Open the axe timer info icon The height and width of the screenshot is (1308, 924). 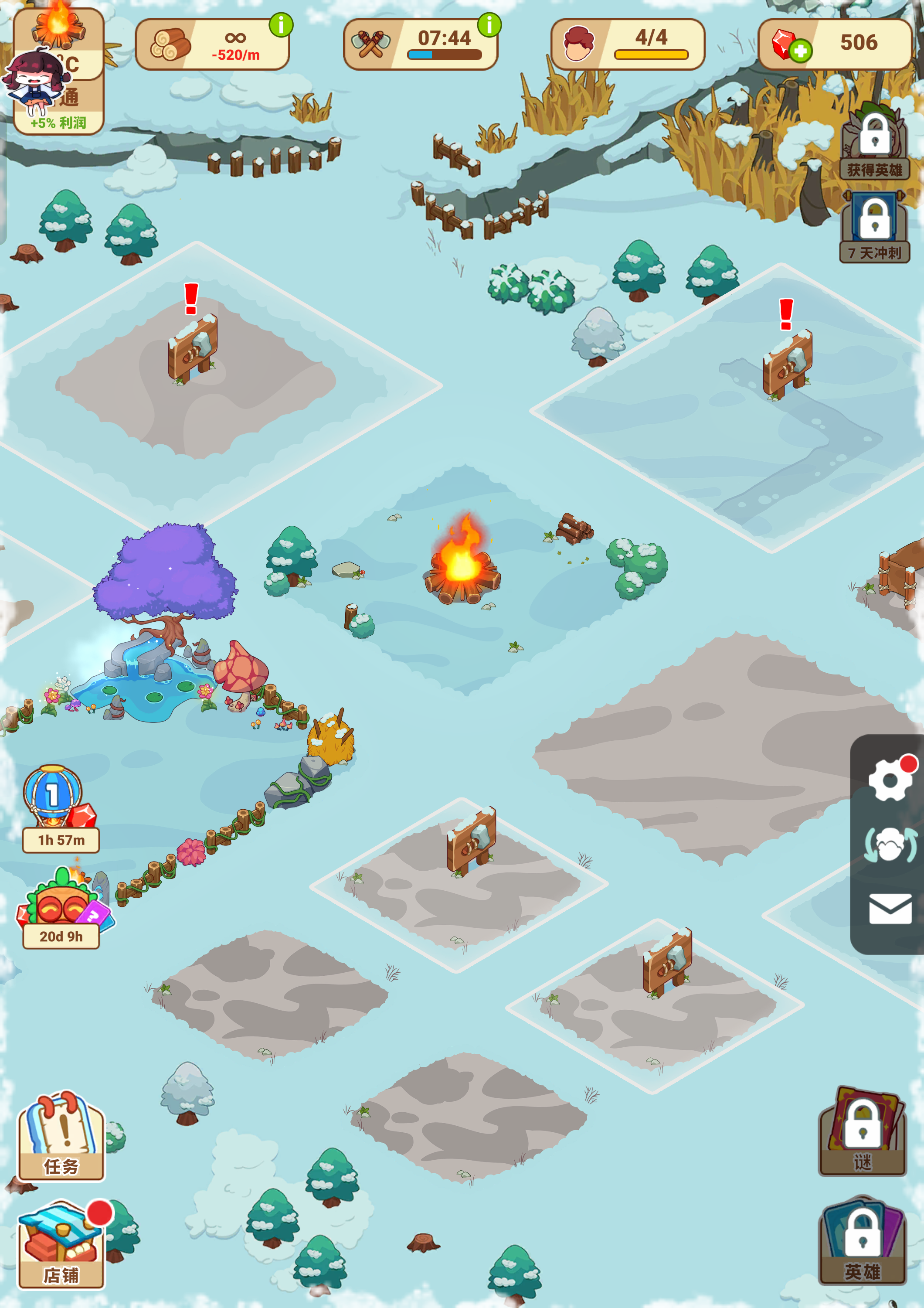point(489,25)
